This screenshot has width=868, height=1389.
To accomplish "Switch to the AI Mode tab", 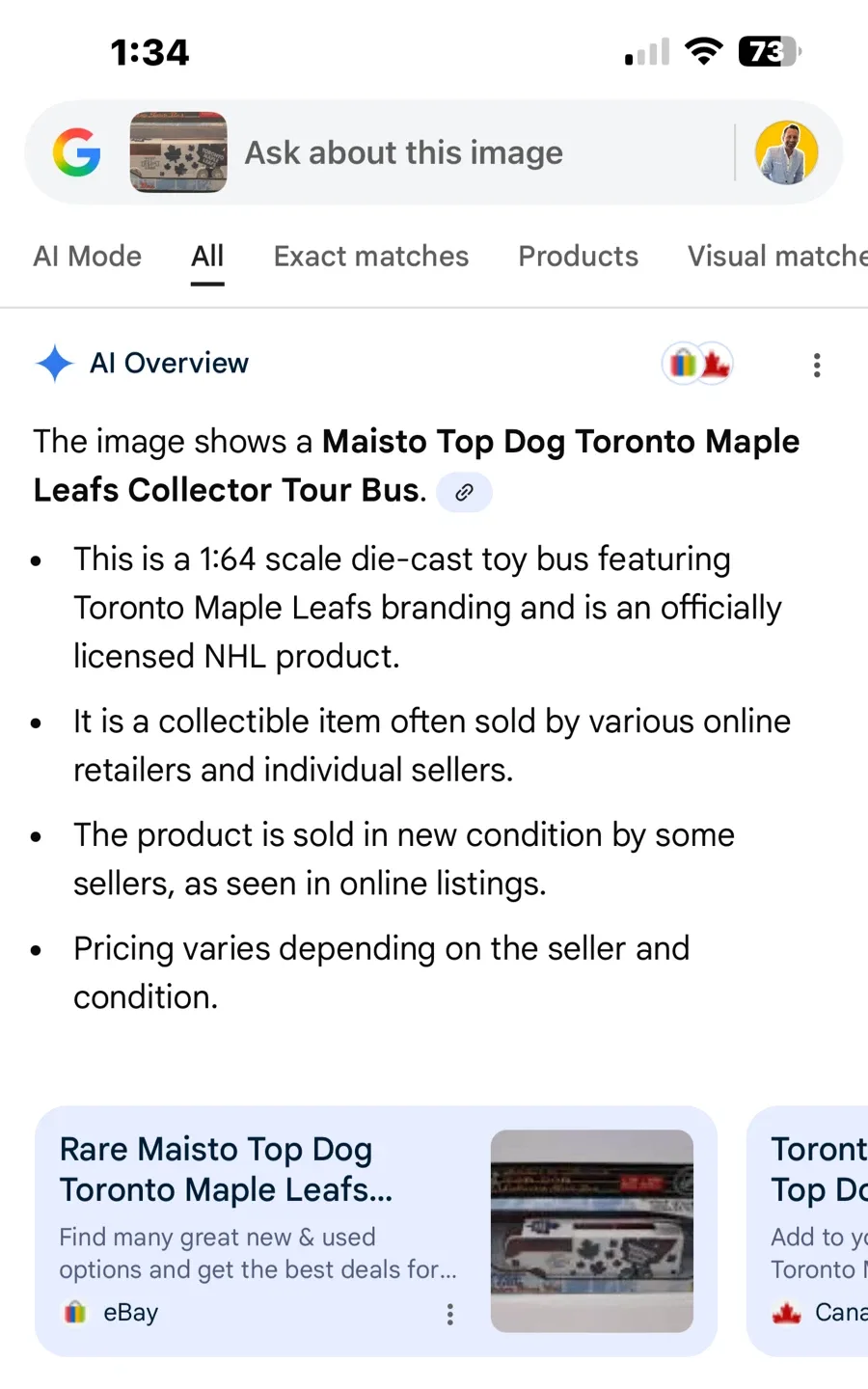I will point(87,257).
